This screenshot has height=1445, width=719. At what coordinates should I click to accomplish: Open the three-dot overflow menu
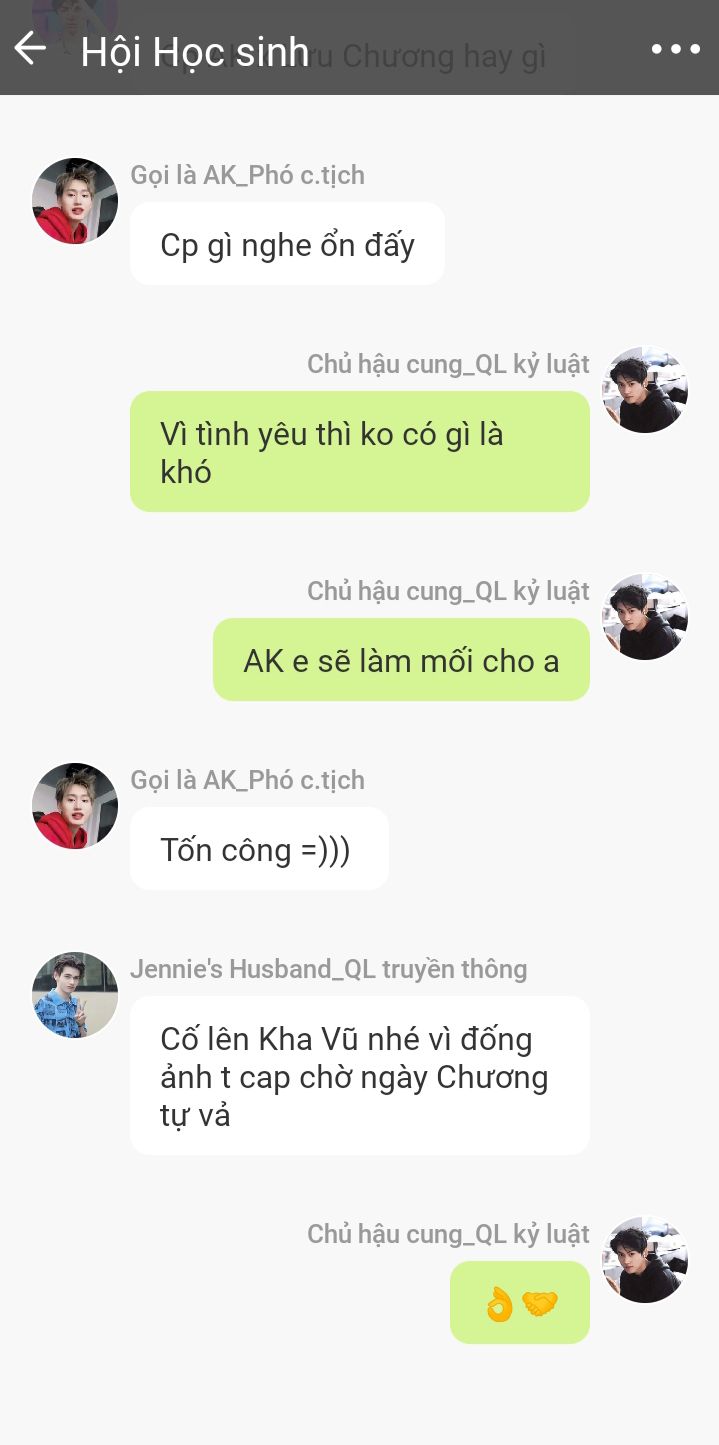click(675, 49)
